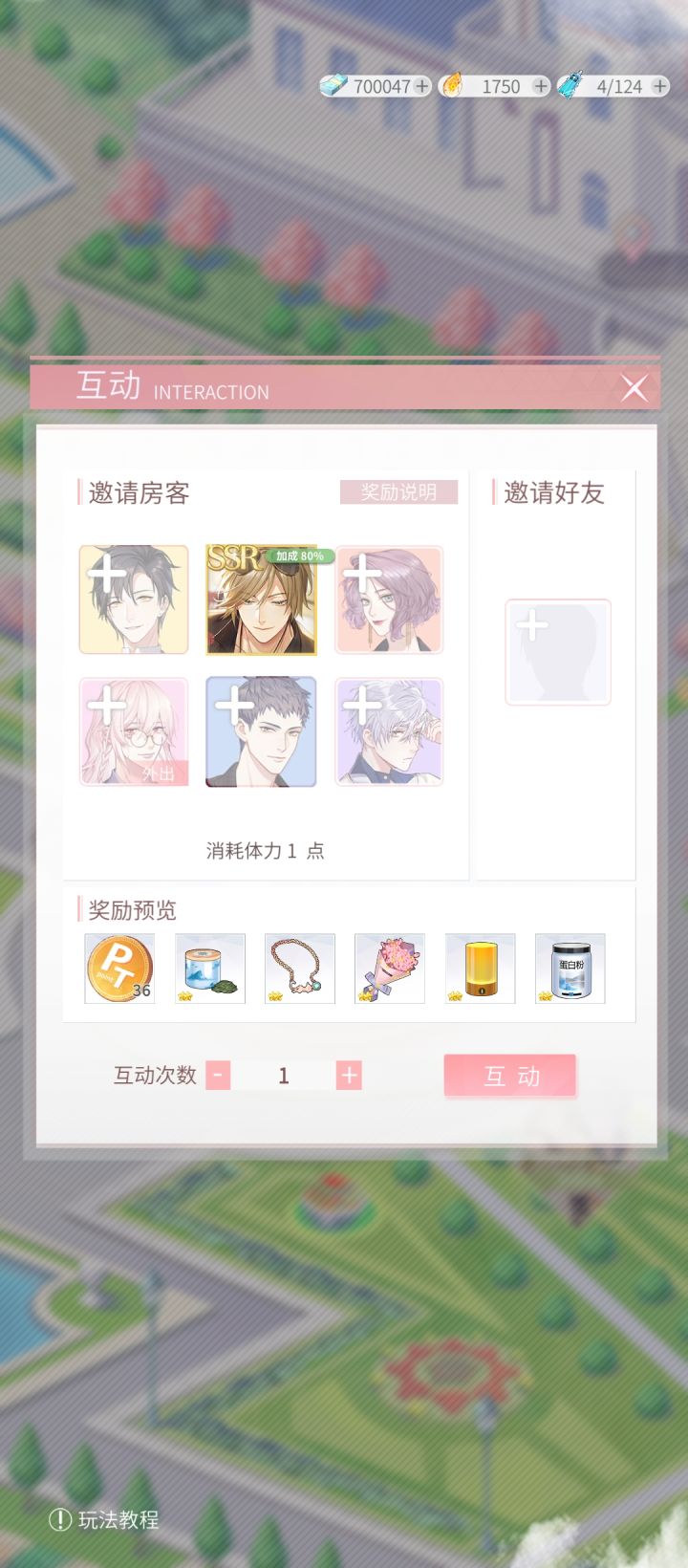The width and height of the screenshot is (688, 1568).
Task: Increase 互动次数 with the plus stepper
Action: point(349,1075)
